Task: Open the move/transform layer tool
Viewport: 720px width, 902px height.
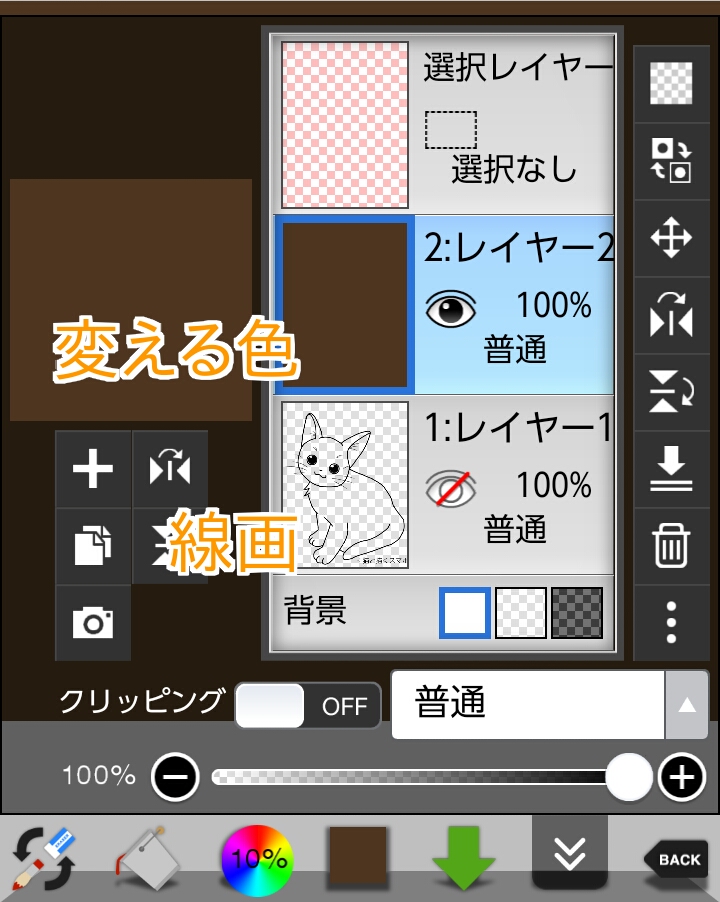Action: (x=671, y=239)
